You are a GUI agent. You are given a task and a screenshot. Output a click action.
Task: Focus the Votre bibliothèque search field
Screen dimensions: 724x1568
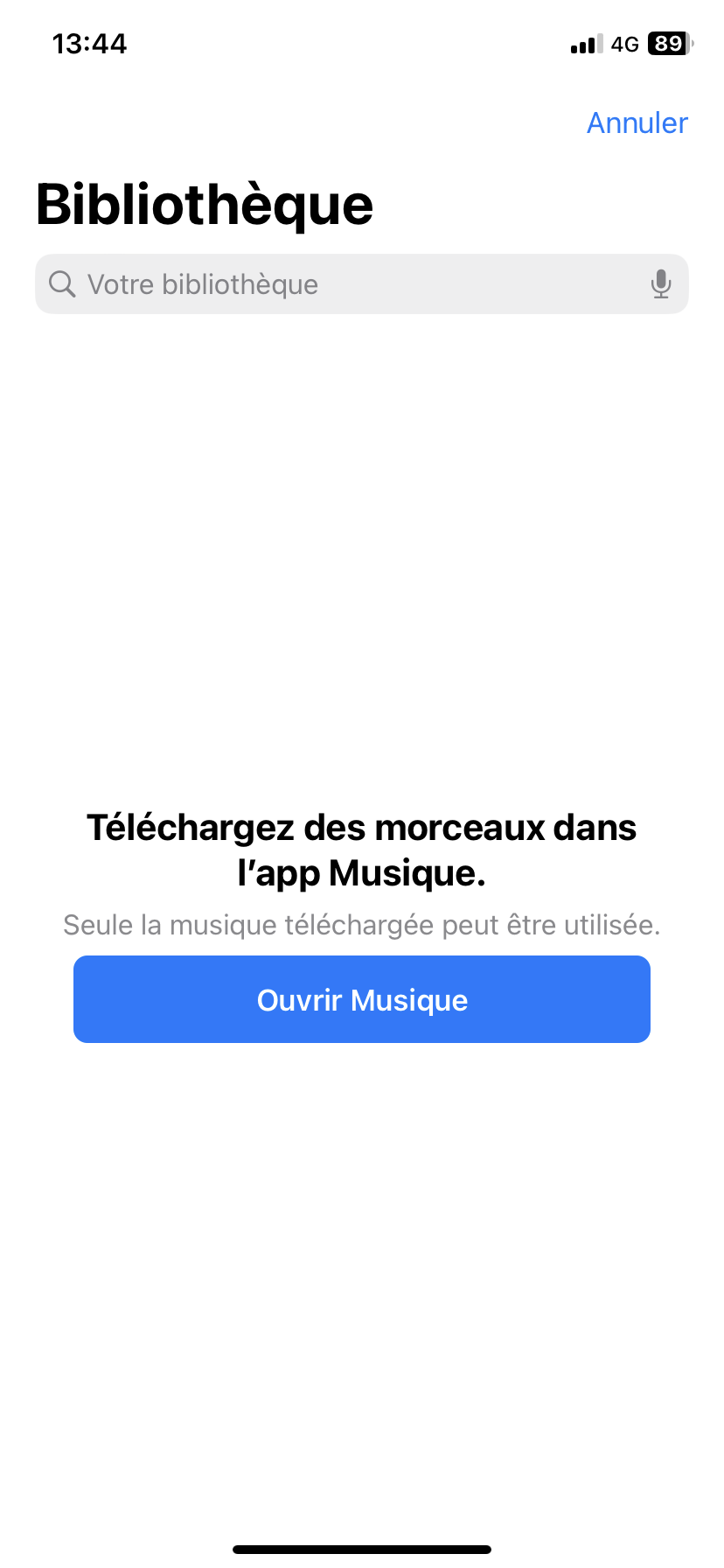coord(362,284)
